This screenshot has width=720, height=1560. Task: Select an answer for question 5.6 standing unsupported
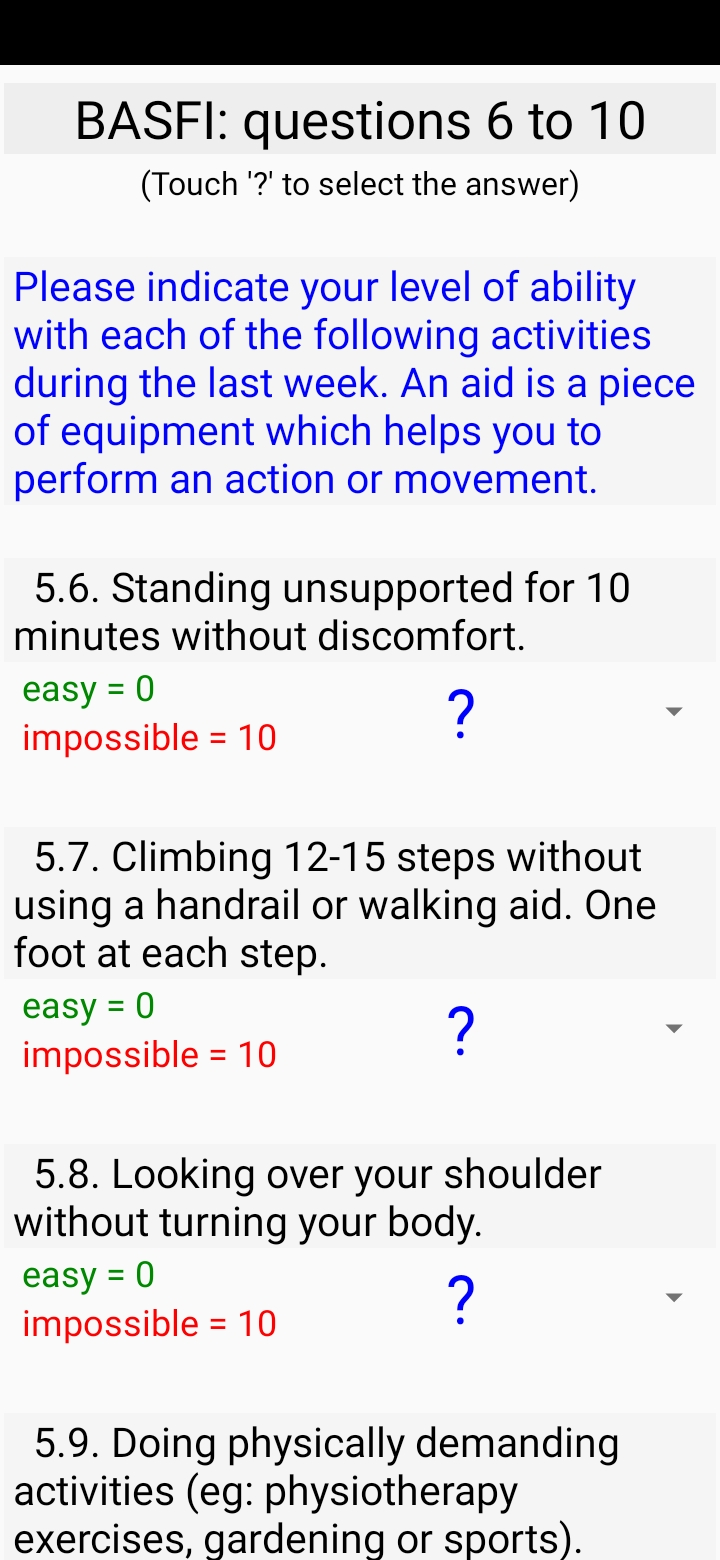click(x=460, y=713)
